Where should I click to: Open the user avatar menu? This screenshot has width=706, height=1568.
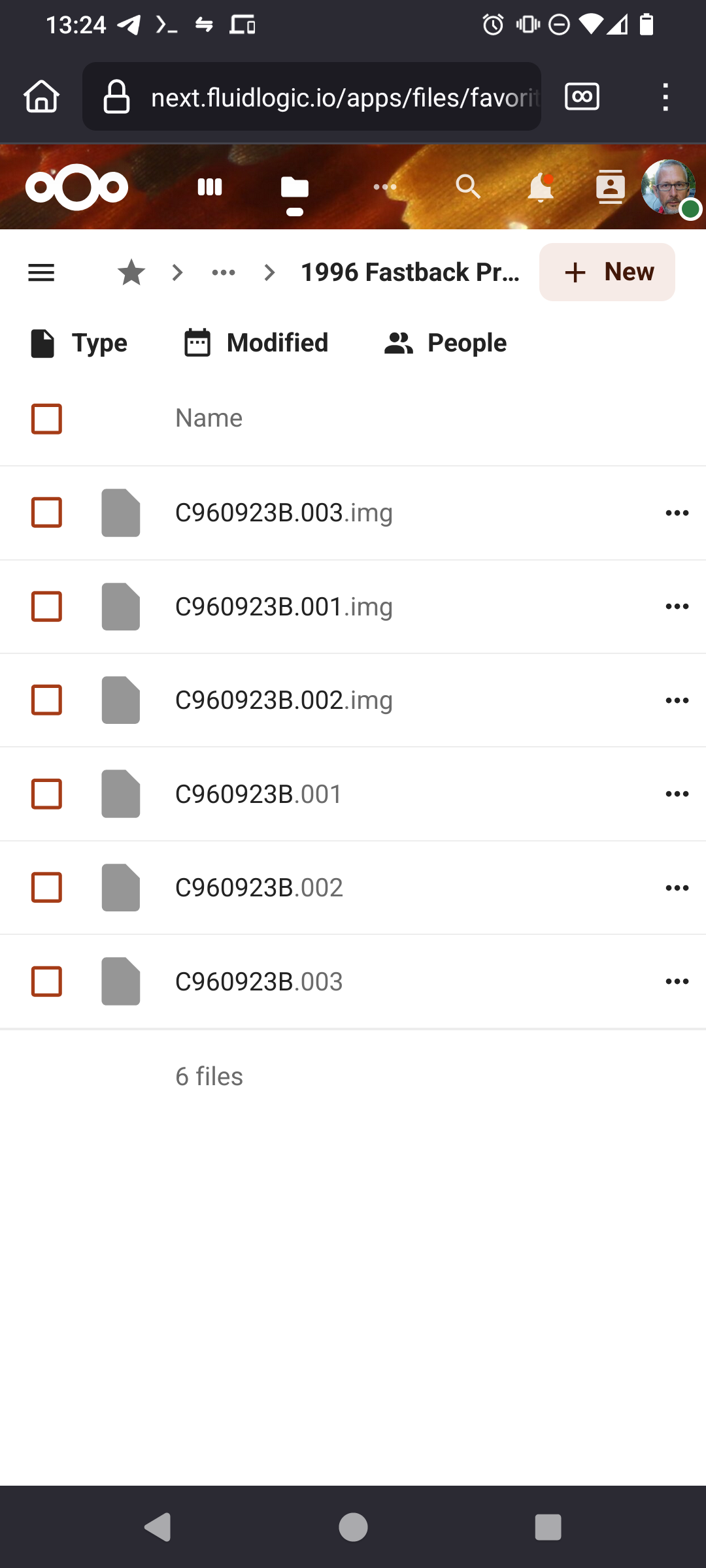669,187
